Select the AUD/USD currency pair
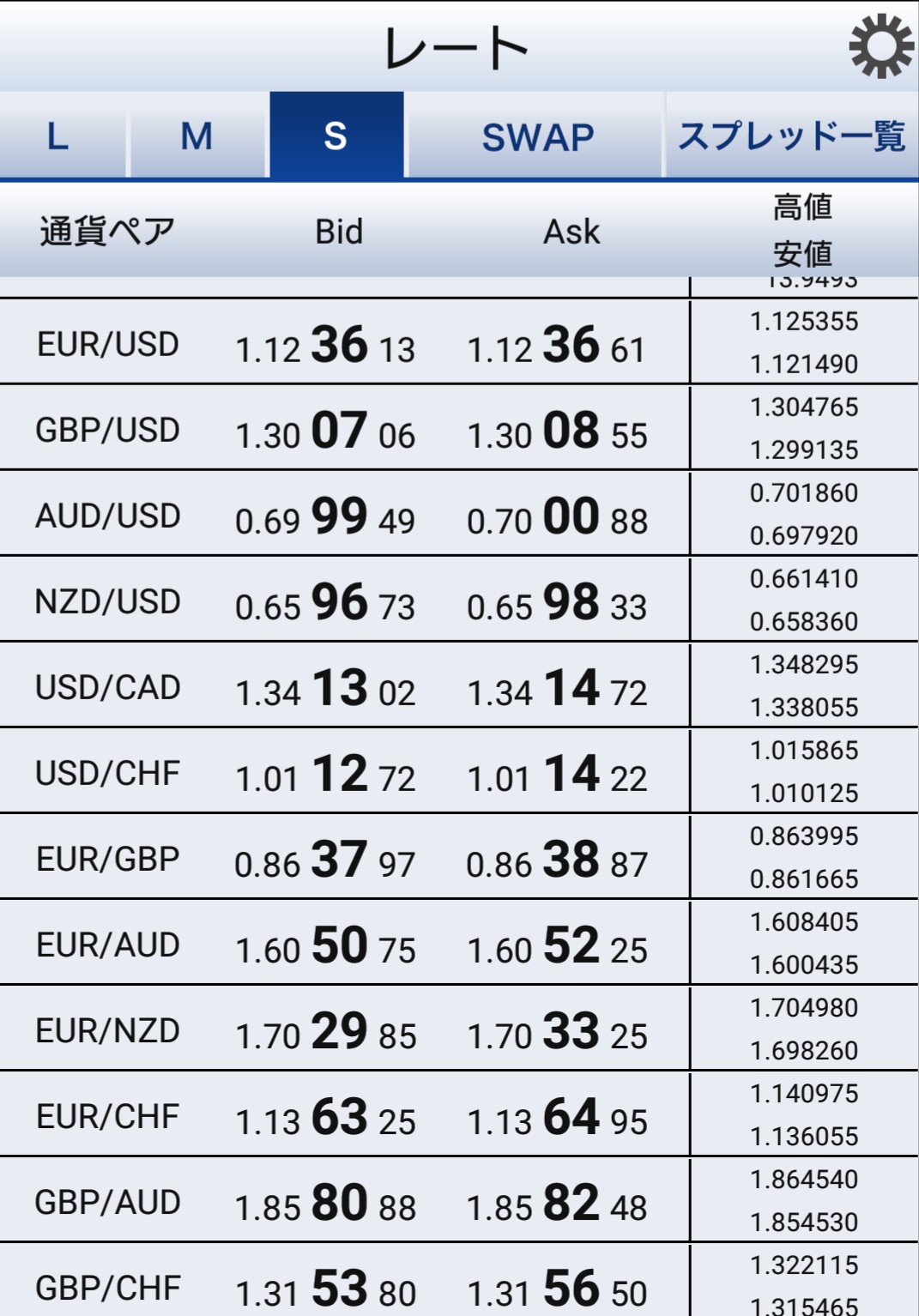The width and height of the screenshot is (919, 1316). point(108,516)
